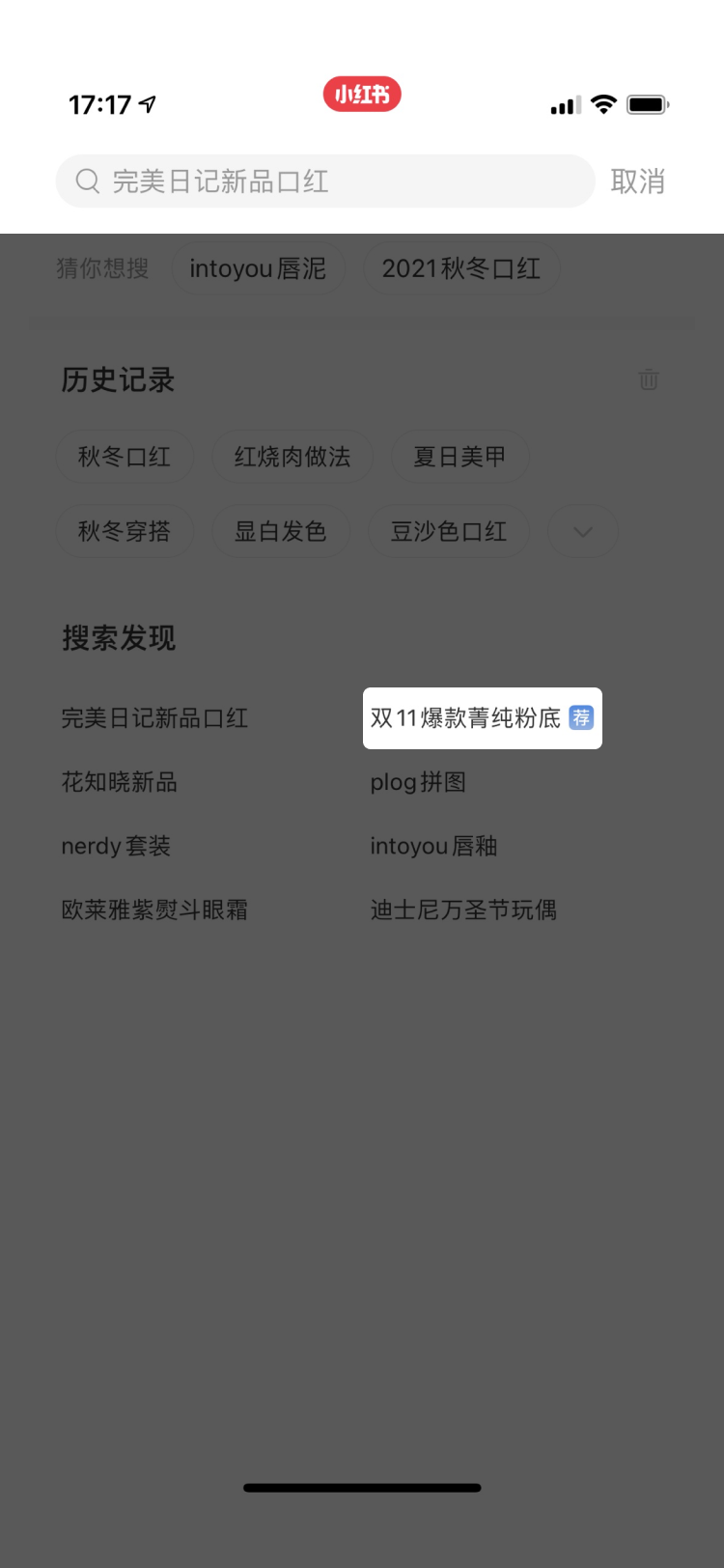
Task: Open recommended 双11爆款菁纯粉底
Action: (481, 718)
